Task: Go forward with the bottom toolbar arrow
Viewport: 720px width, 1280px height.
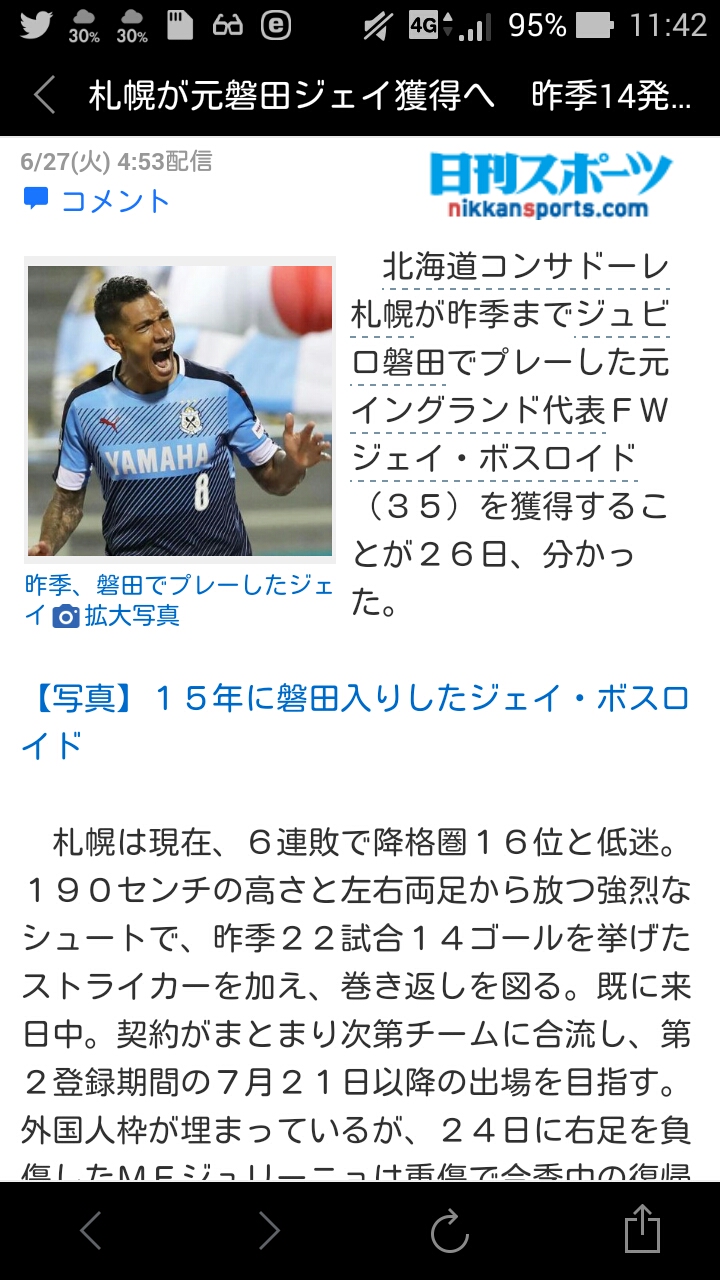Action: pyautogui.click(x=269, y=1230)
